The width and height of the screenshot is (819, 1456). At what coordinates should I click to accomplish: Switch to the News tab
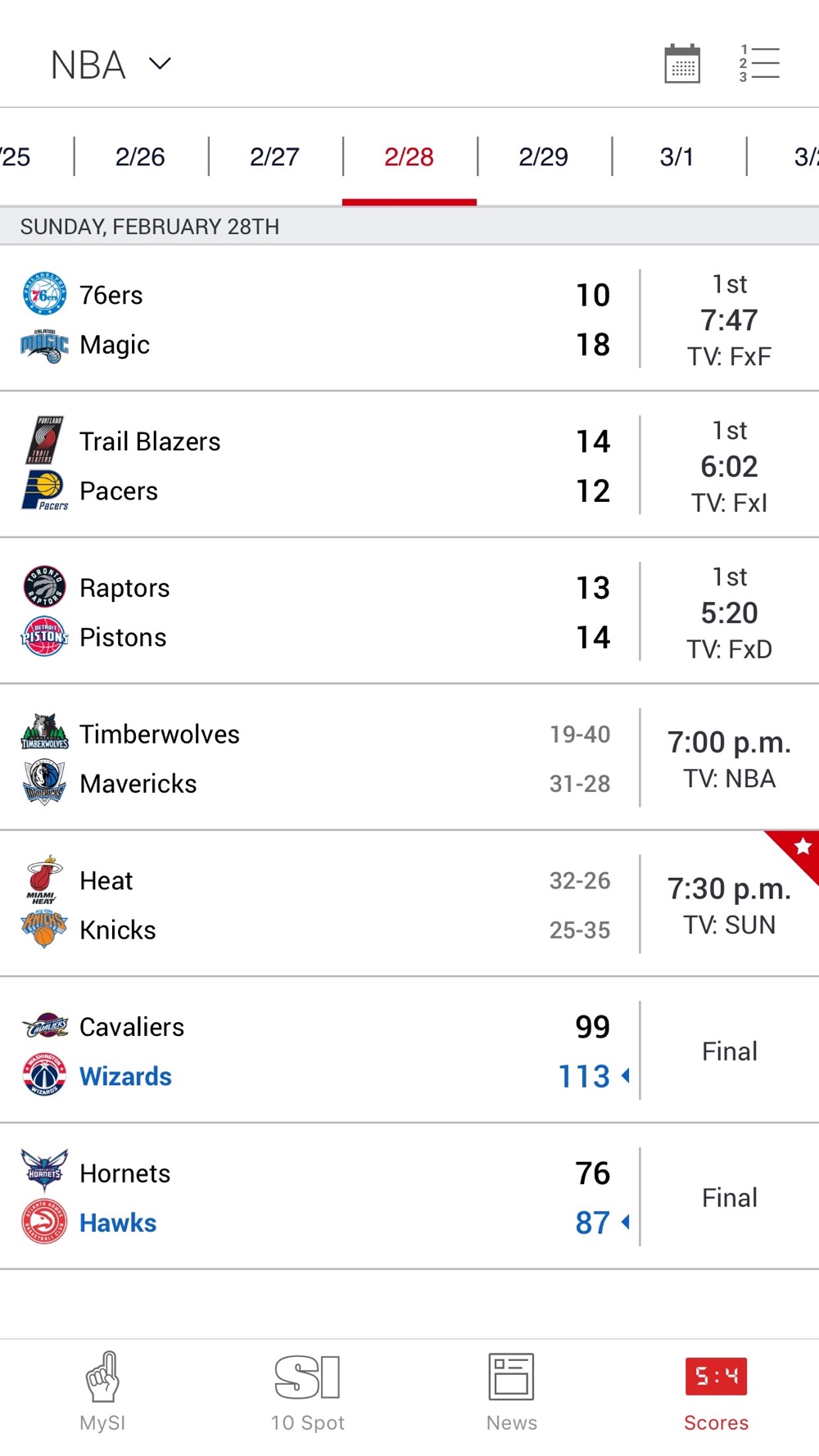pyautogui.click(x=512, y=1392)
